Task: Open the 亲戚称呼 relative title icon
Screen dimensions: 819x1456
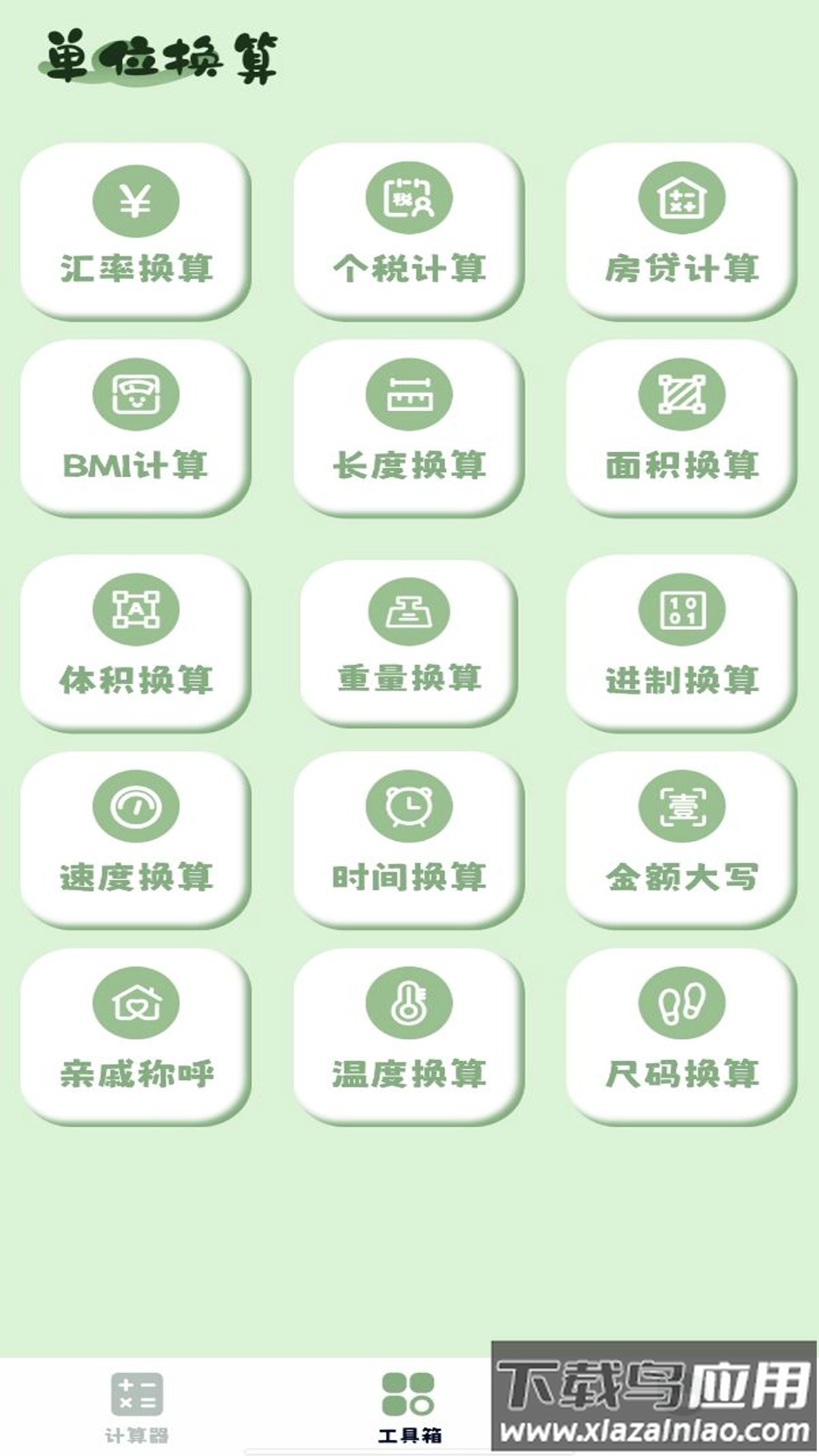Action: [135, 1001]
